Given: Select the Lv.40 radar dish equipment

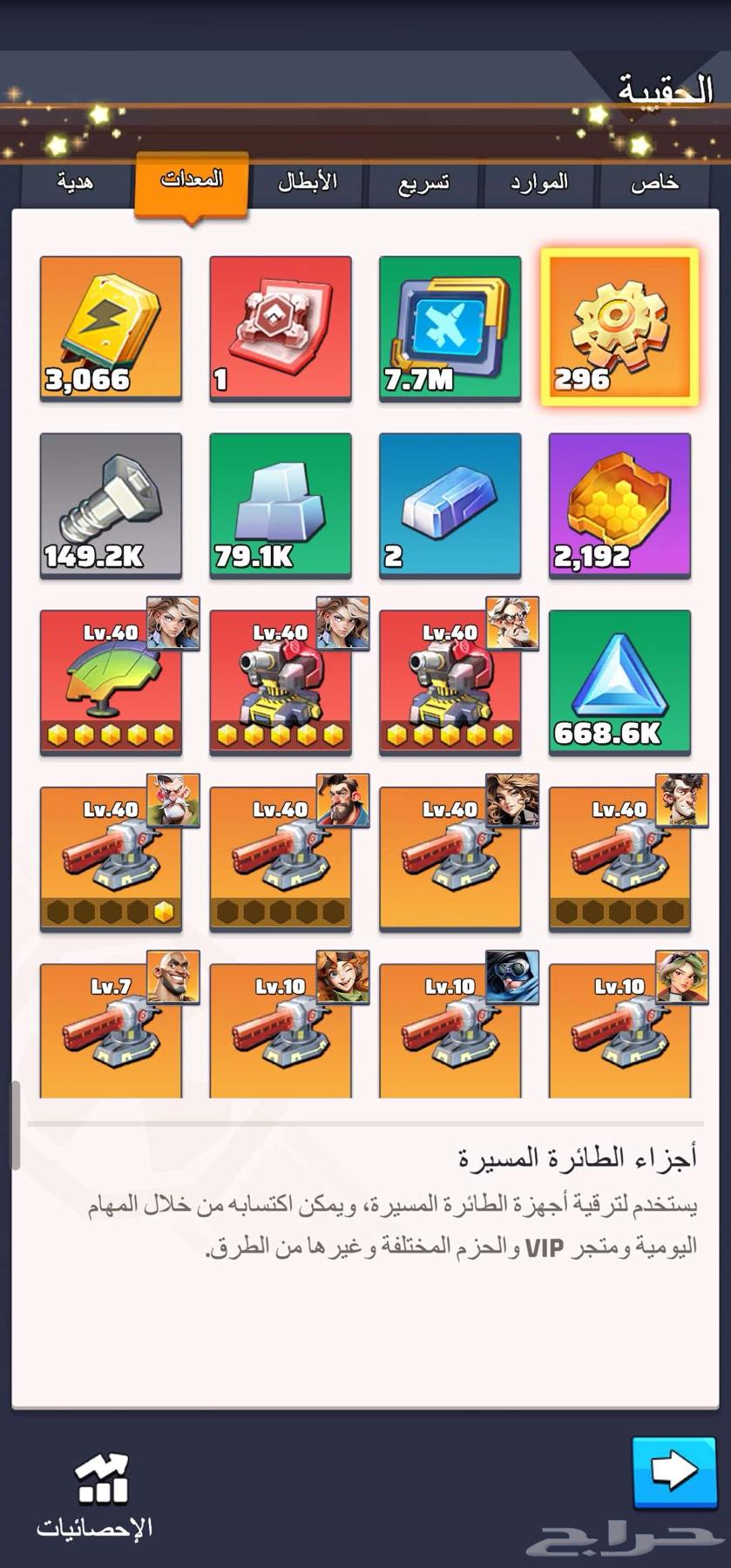Looking at the screenshot, I should click(x=111, y=681).
